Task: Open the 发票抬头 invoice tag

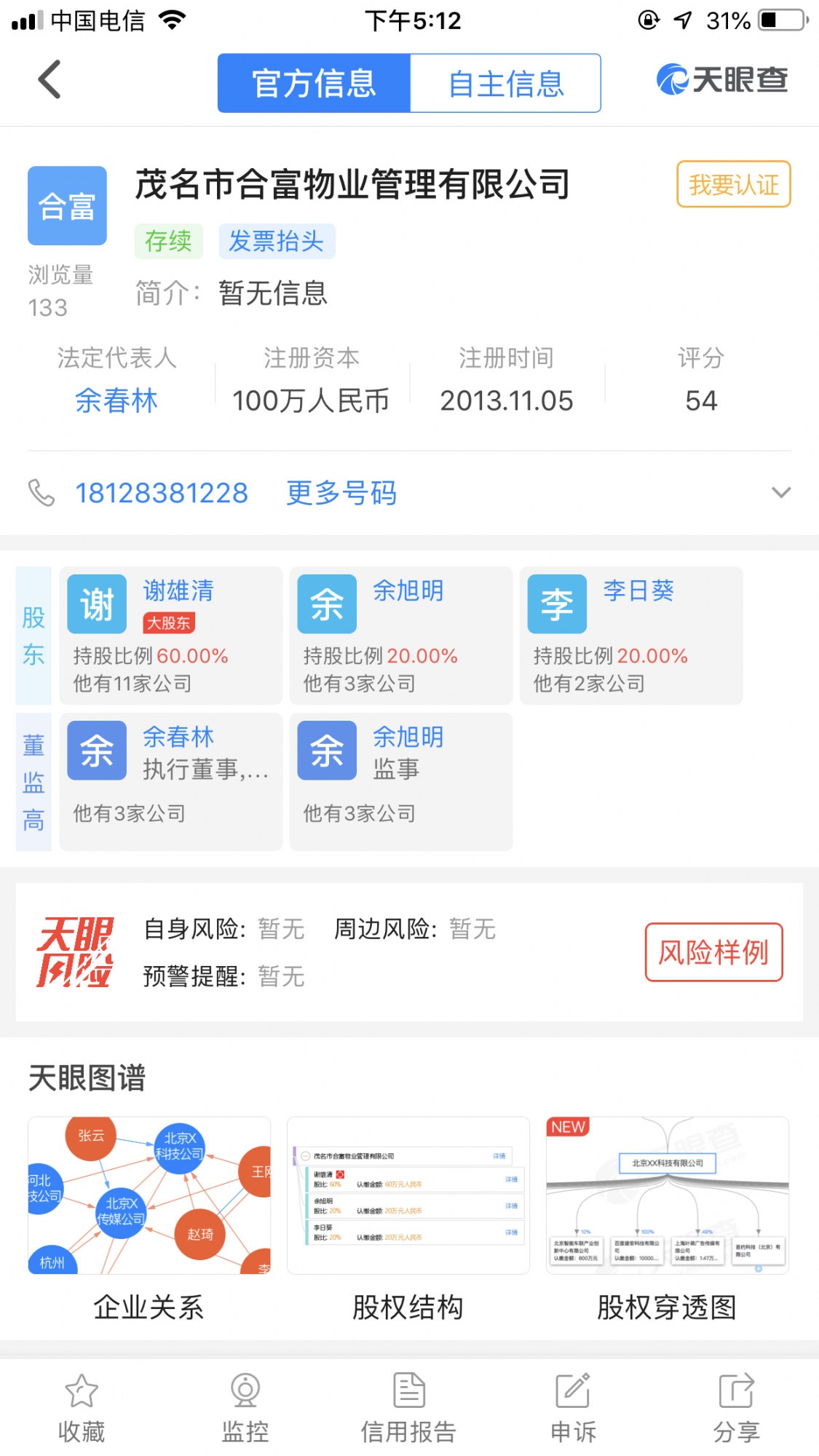Action: pyautogui.click(x=277, y=241)
